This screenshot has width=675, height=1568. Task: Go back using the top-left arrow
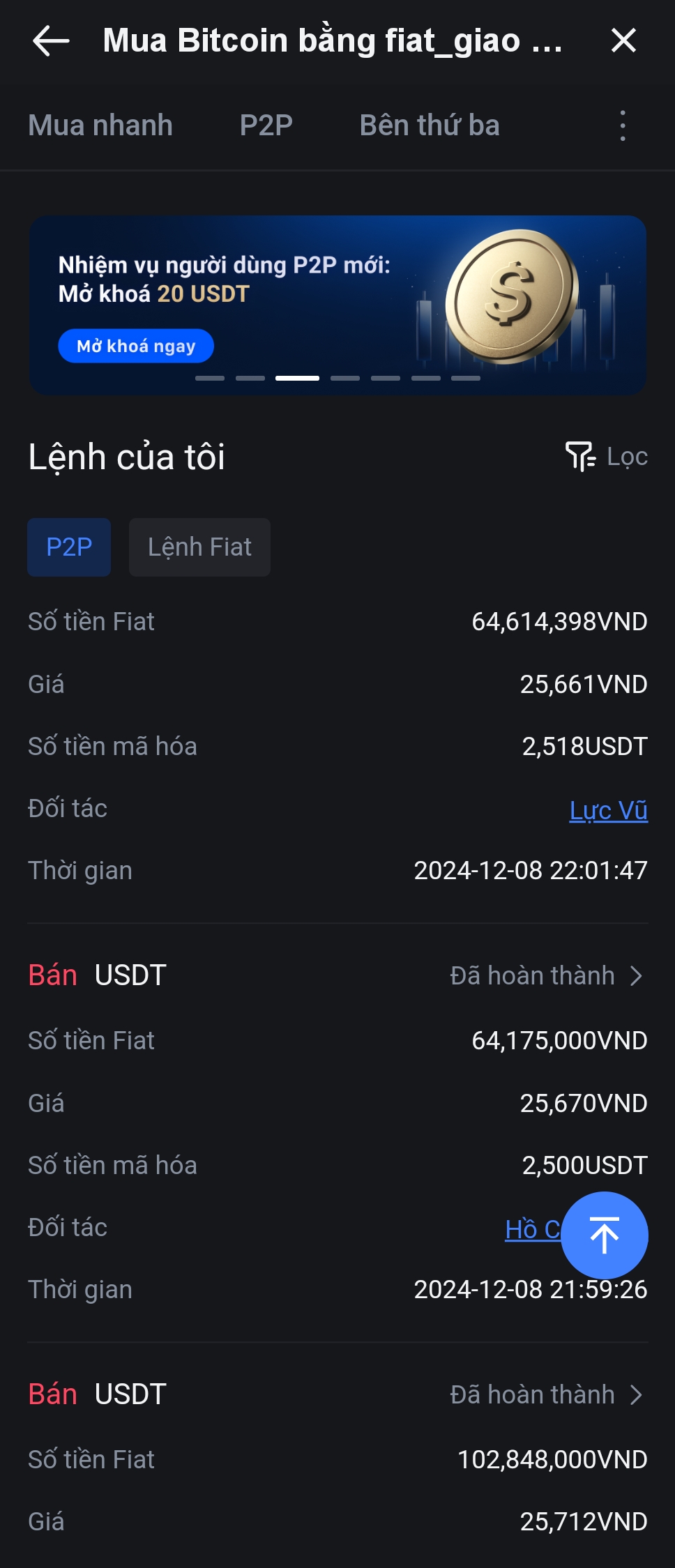point(51,40)
